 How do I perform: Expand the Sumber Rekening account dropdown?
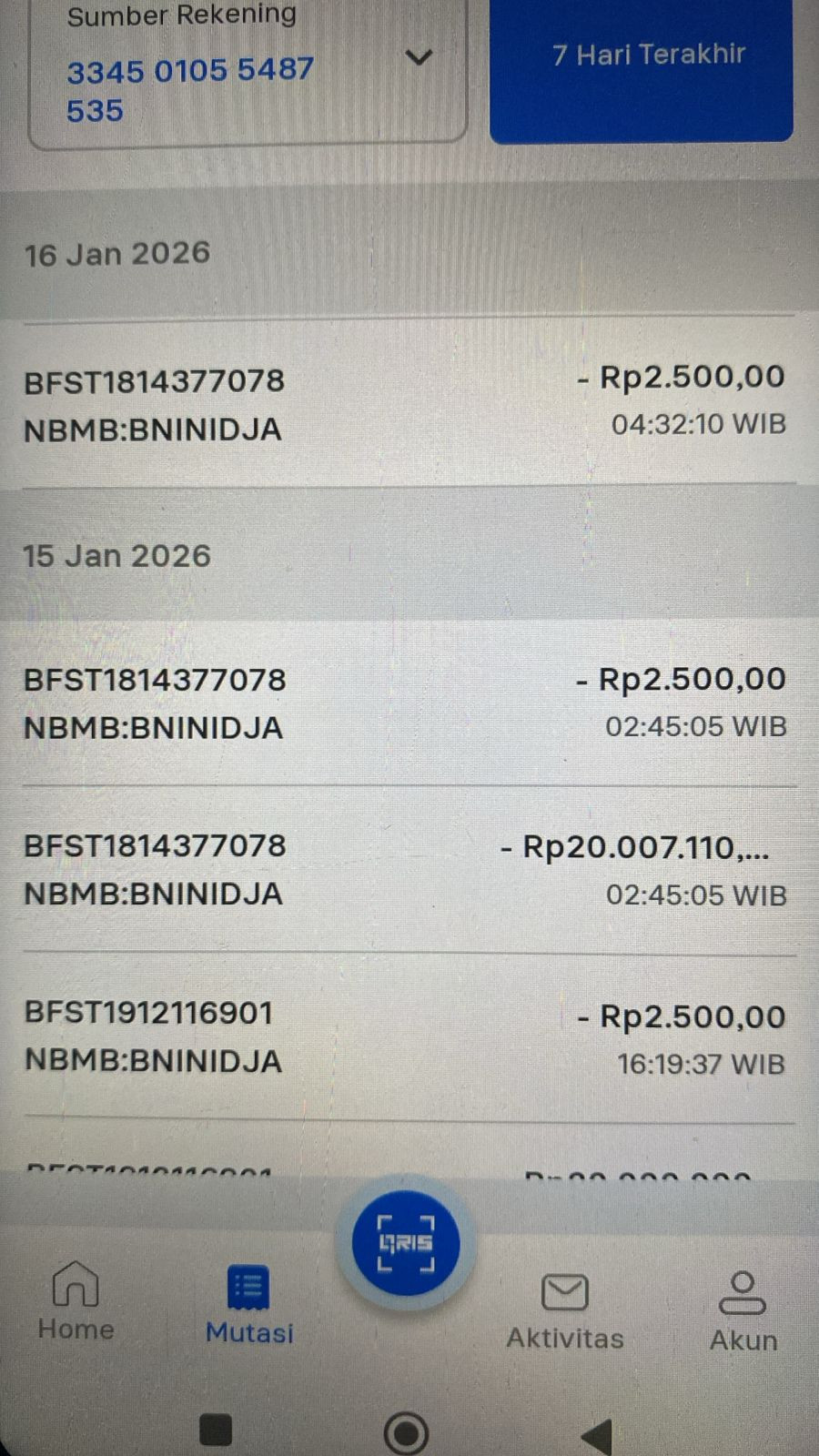(418, 58)
